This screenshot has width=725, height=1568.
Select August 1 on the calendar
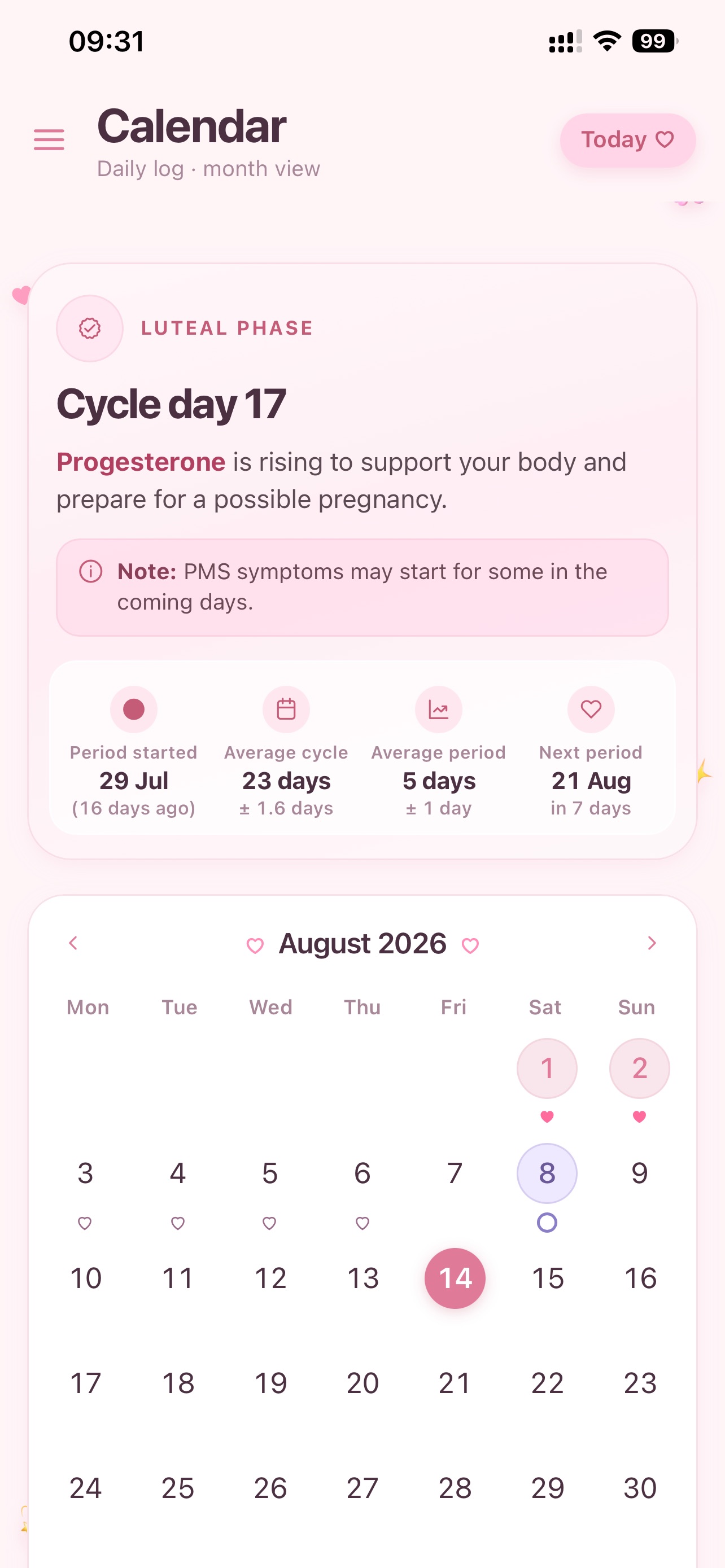(547, 1068)
